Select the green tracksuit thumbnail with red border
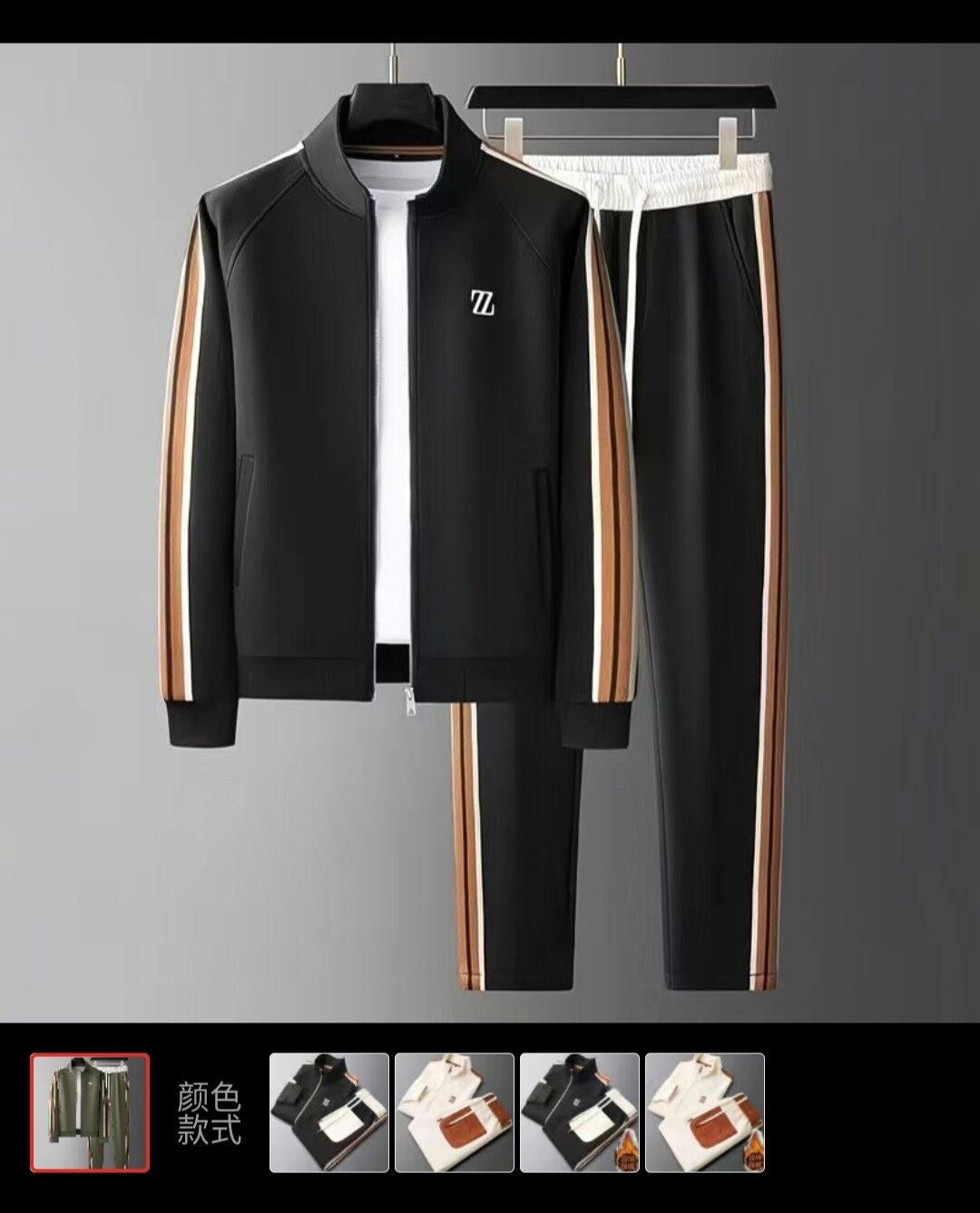The image size is (980, 1213). pos(90,1112)
